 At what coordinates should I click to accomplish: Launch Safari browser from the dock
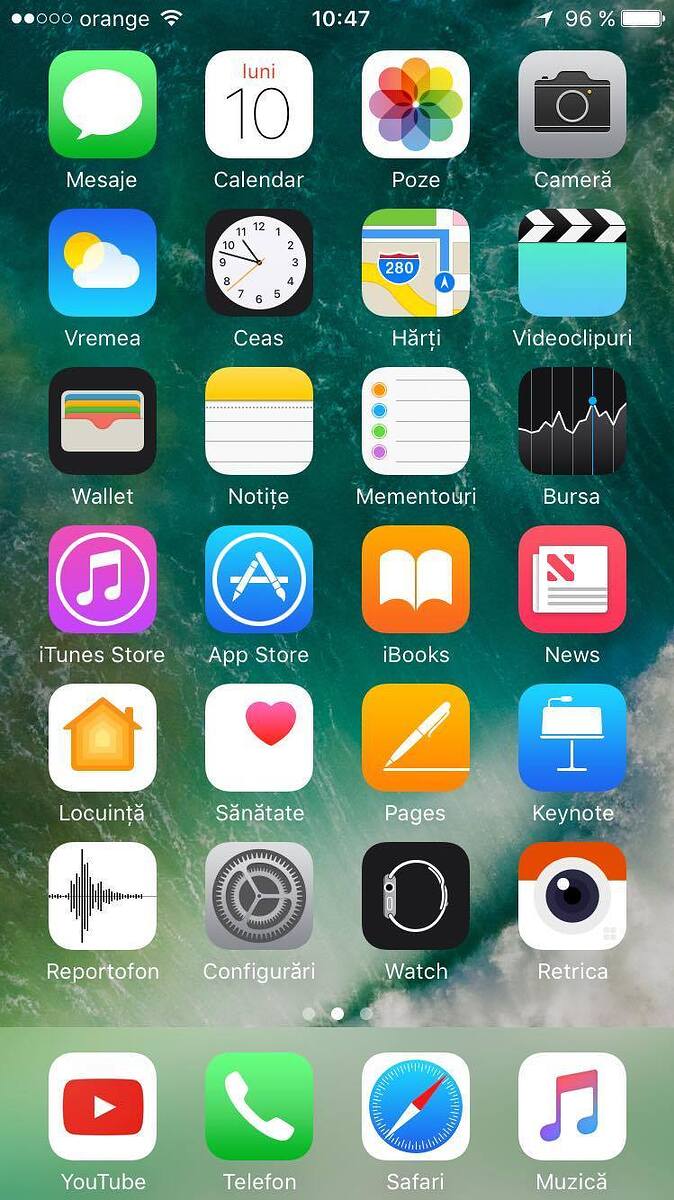pyautogui.click(x=416, y=1106)
